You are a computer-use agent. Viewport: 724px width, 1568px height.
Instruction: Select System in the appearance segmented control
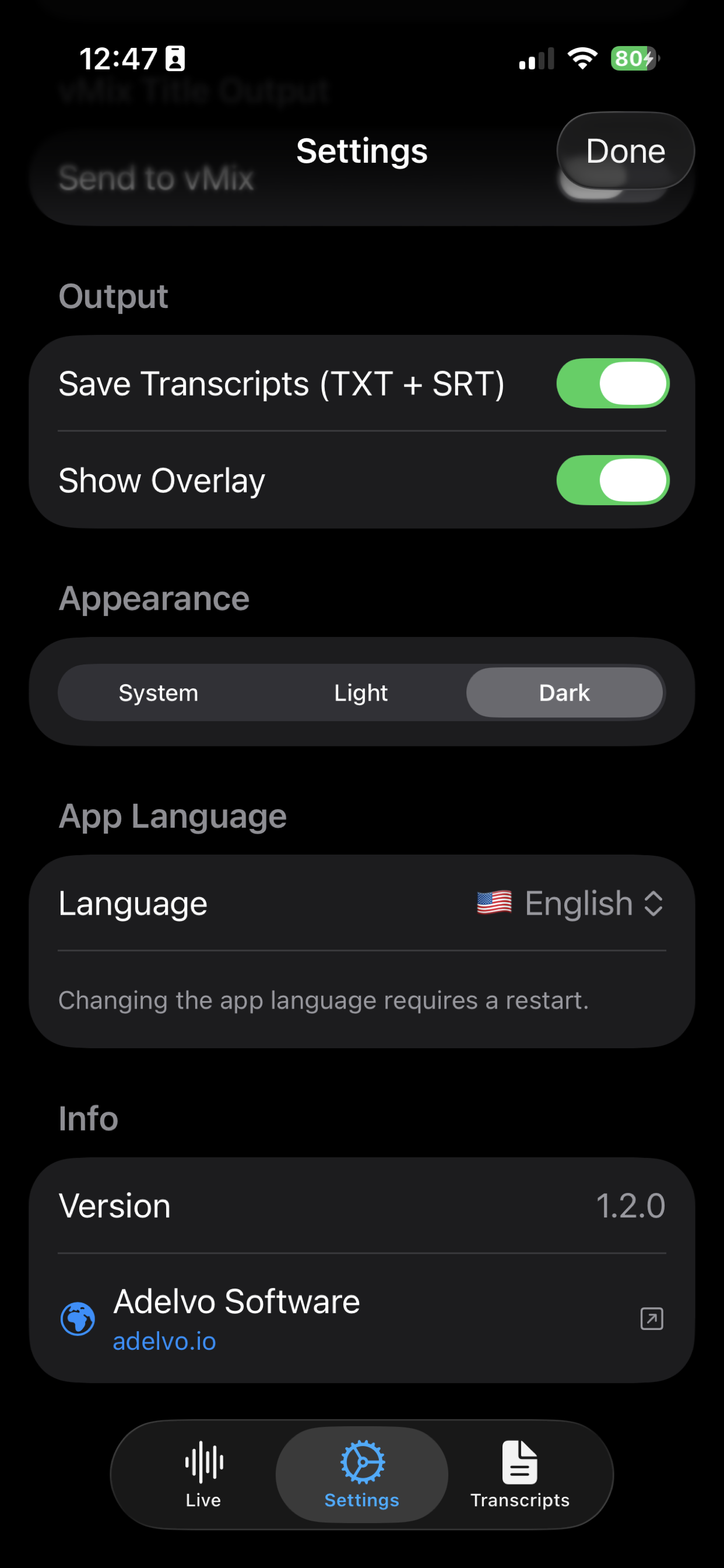(x=158, y=692)
